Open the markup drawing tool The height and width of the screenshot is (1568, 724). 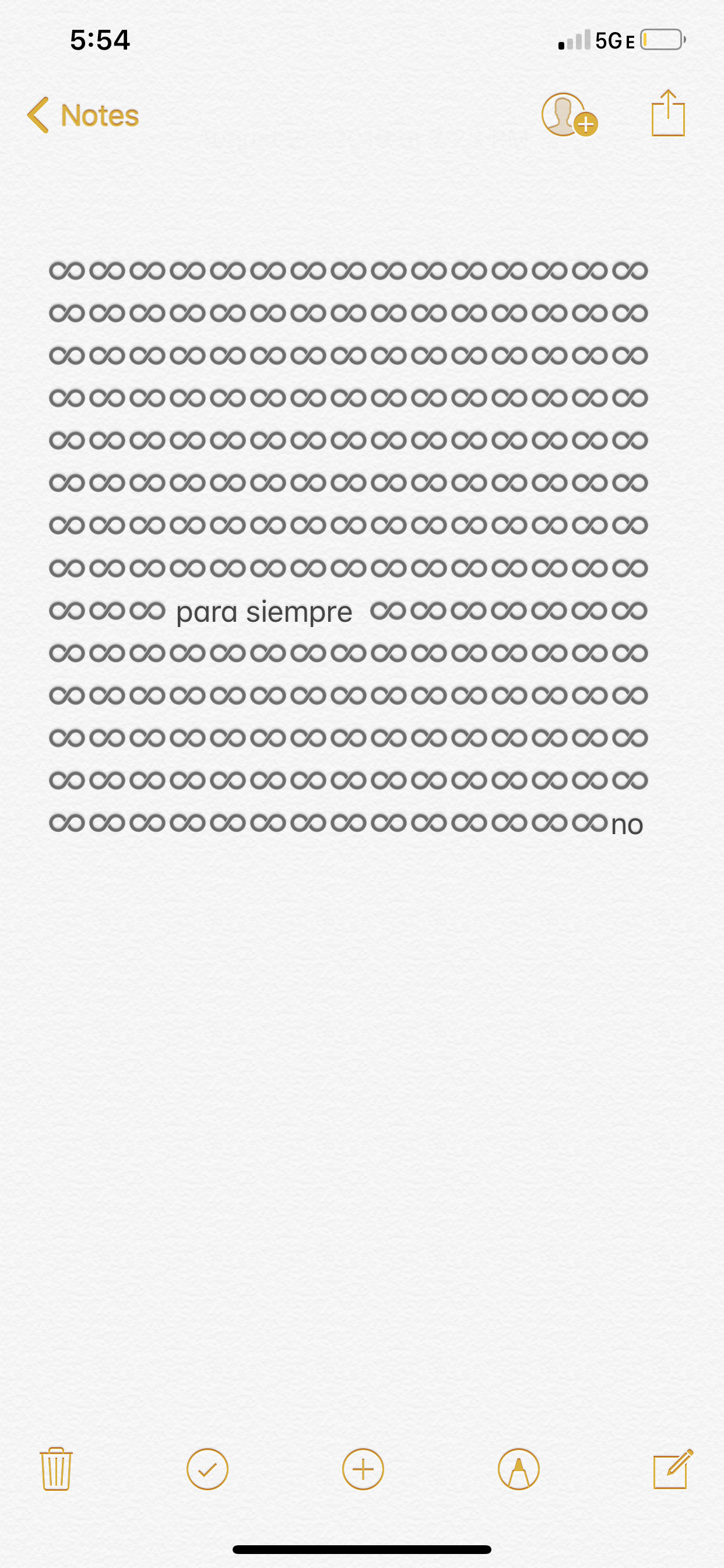518,1468
